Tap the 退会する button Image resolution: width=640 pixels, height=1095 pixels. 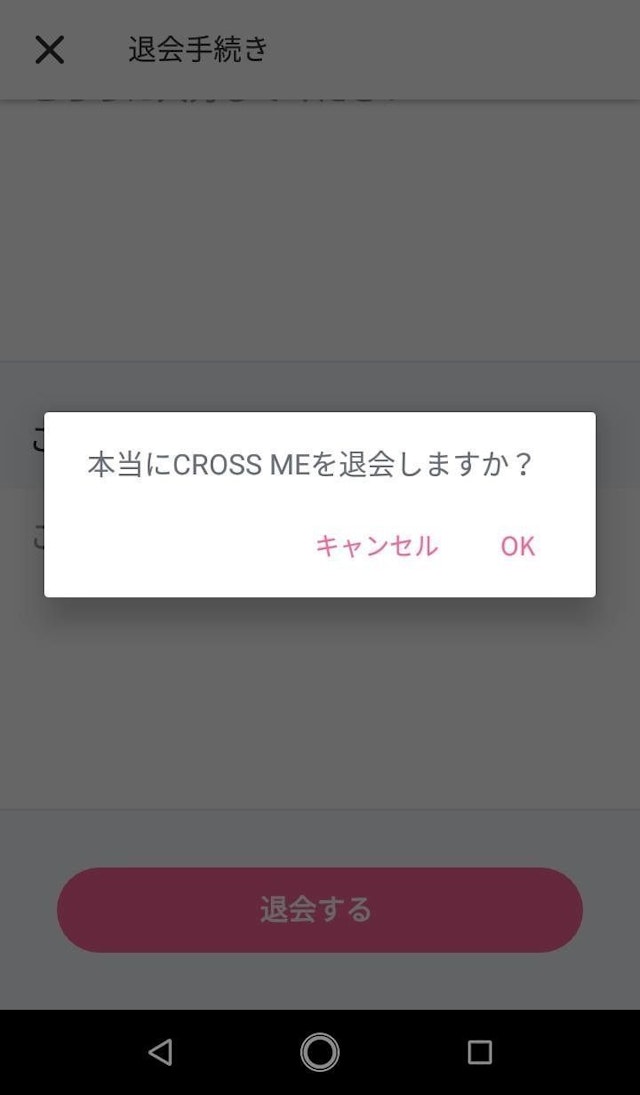[319, 909]
